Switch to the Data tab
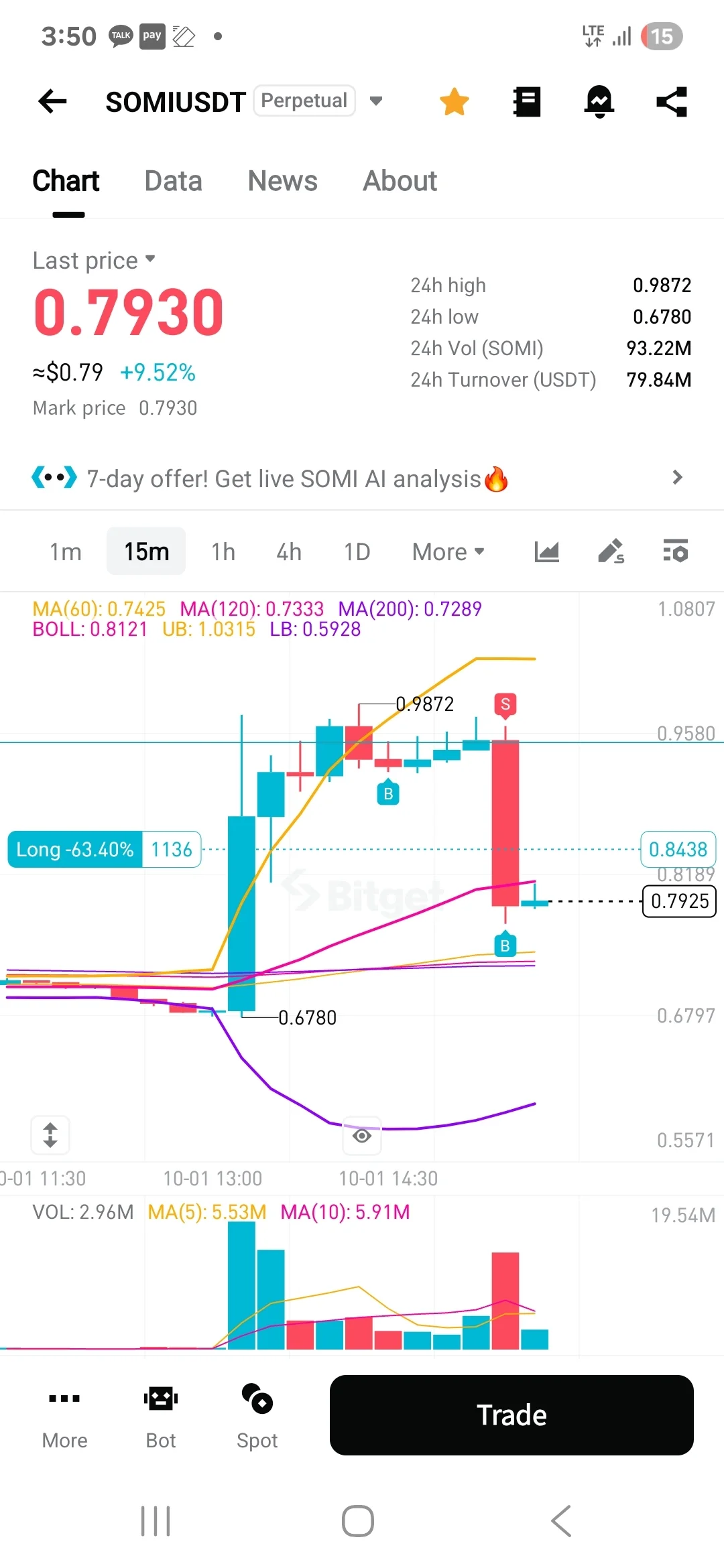Screen dimensions: 724x1568 (x=173, y=181)
